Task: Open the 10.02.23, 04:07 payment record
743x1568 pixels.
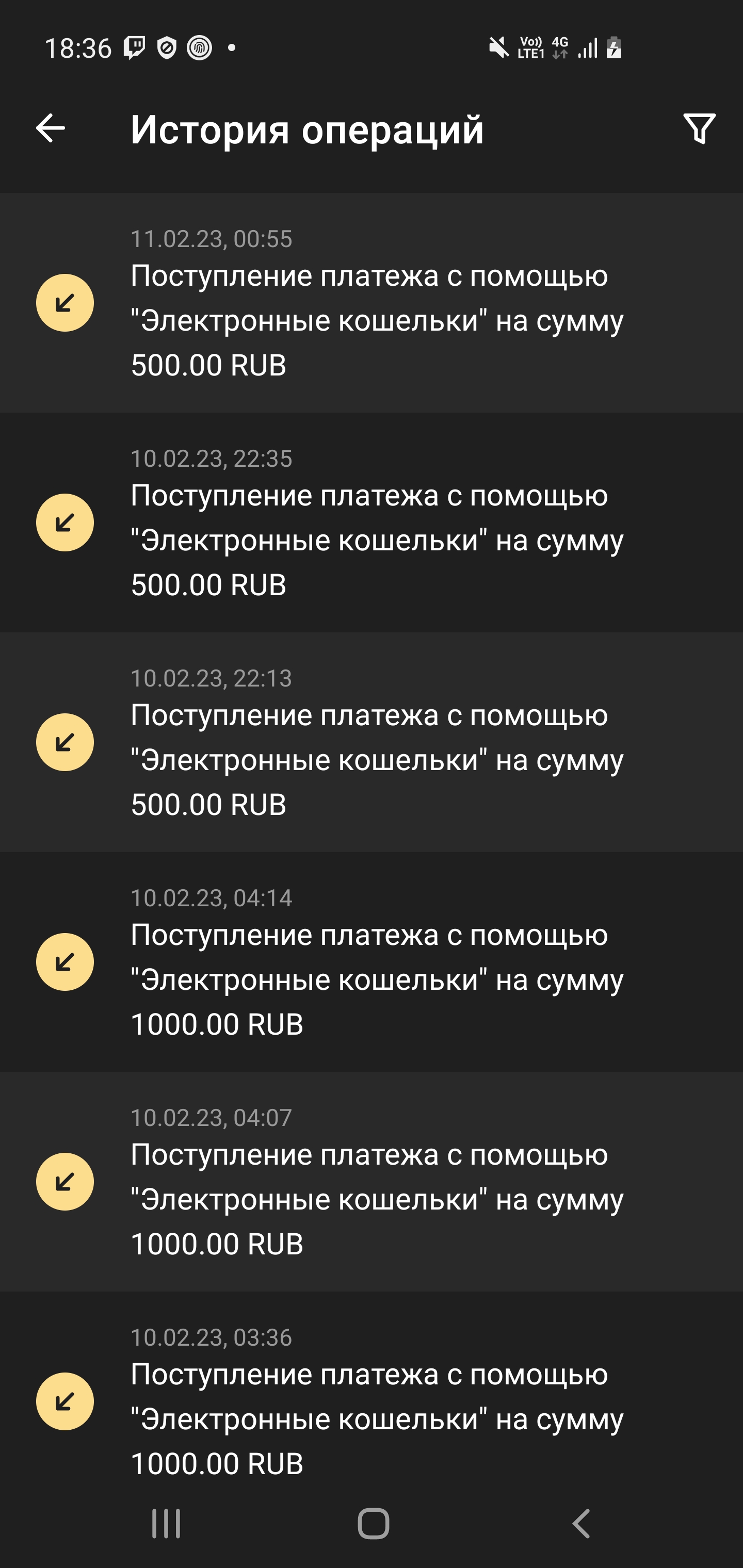Action: click(x=372, y=1182)
